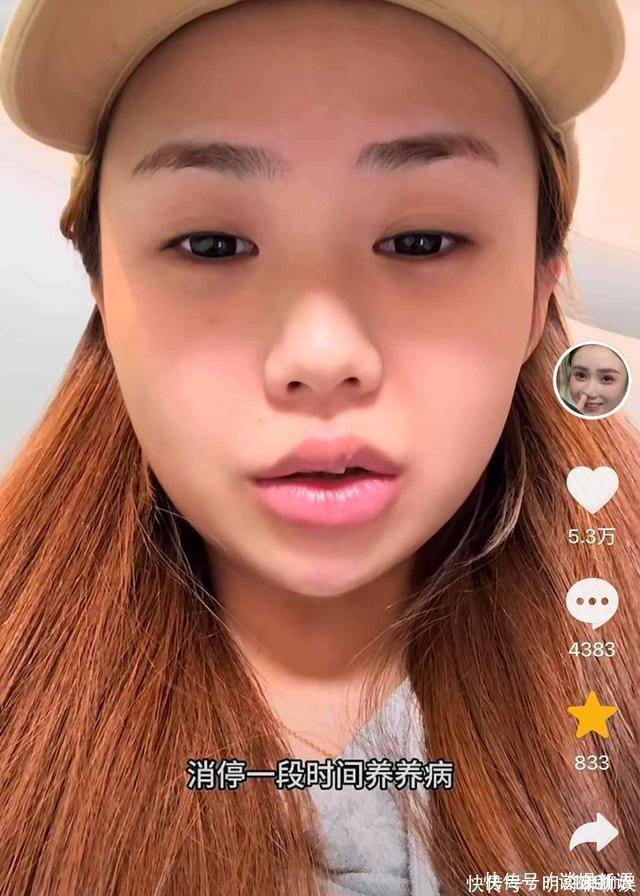
Task: Share this video using the arrow icon
Action: pyautogui.click(x=593, y=833)
